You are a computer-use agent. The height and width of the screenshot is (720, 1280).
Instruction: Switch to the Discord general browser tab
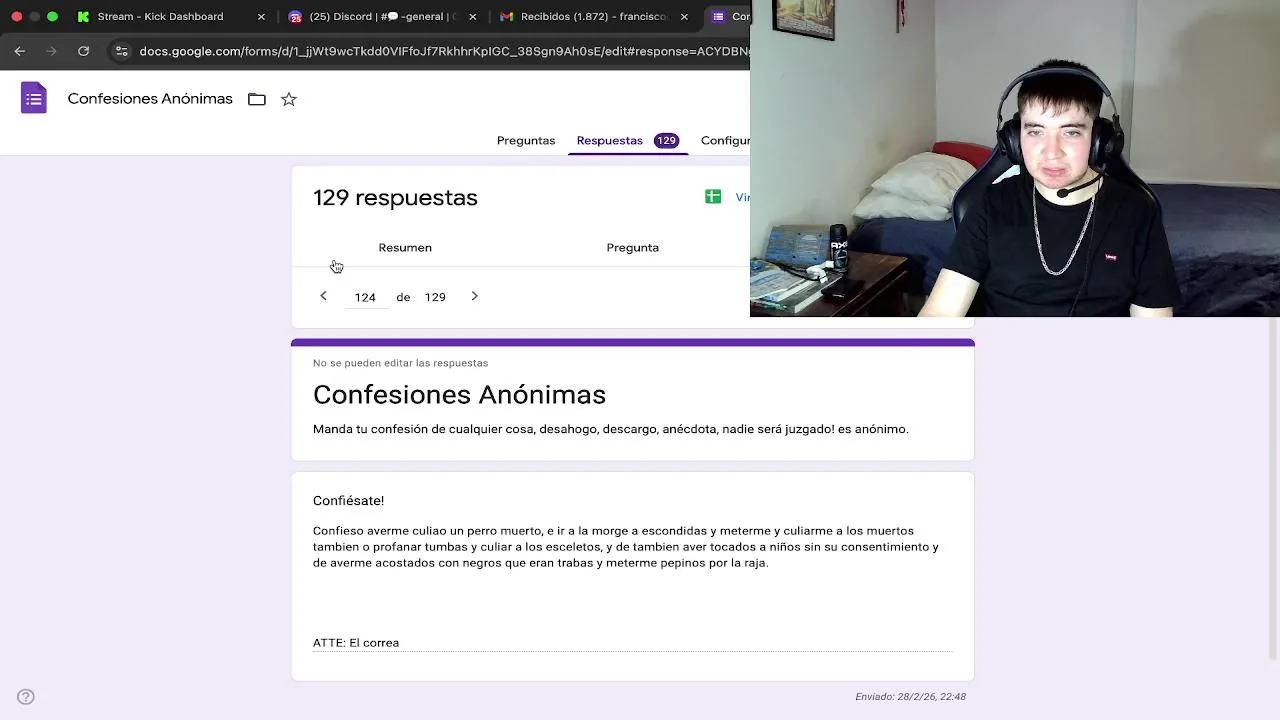[x=380, y=16]
